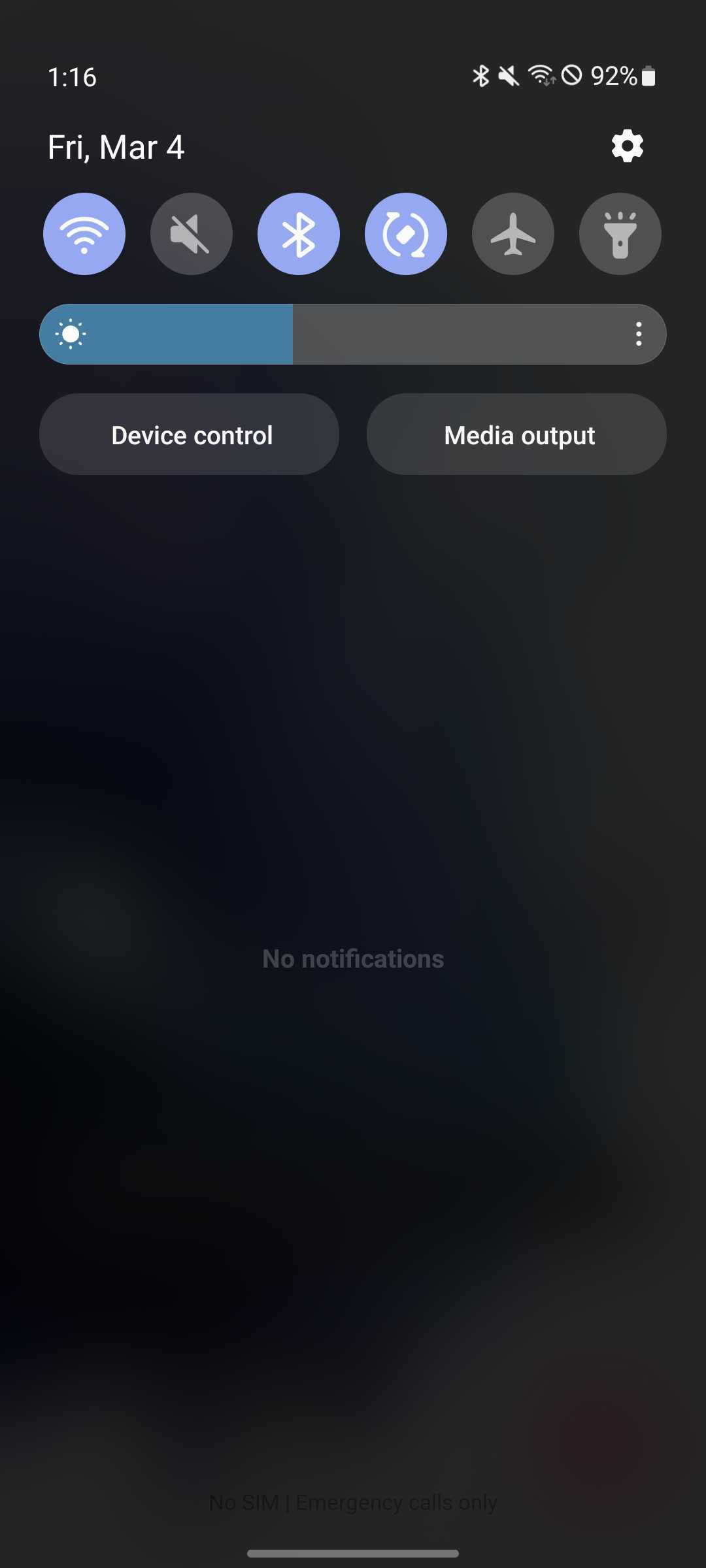The width and height of the screenshot is (706, 1568).
Task: Toggle the sound mute quick setting
Action: tap(192, 234)
